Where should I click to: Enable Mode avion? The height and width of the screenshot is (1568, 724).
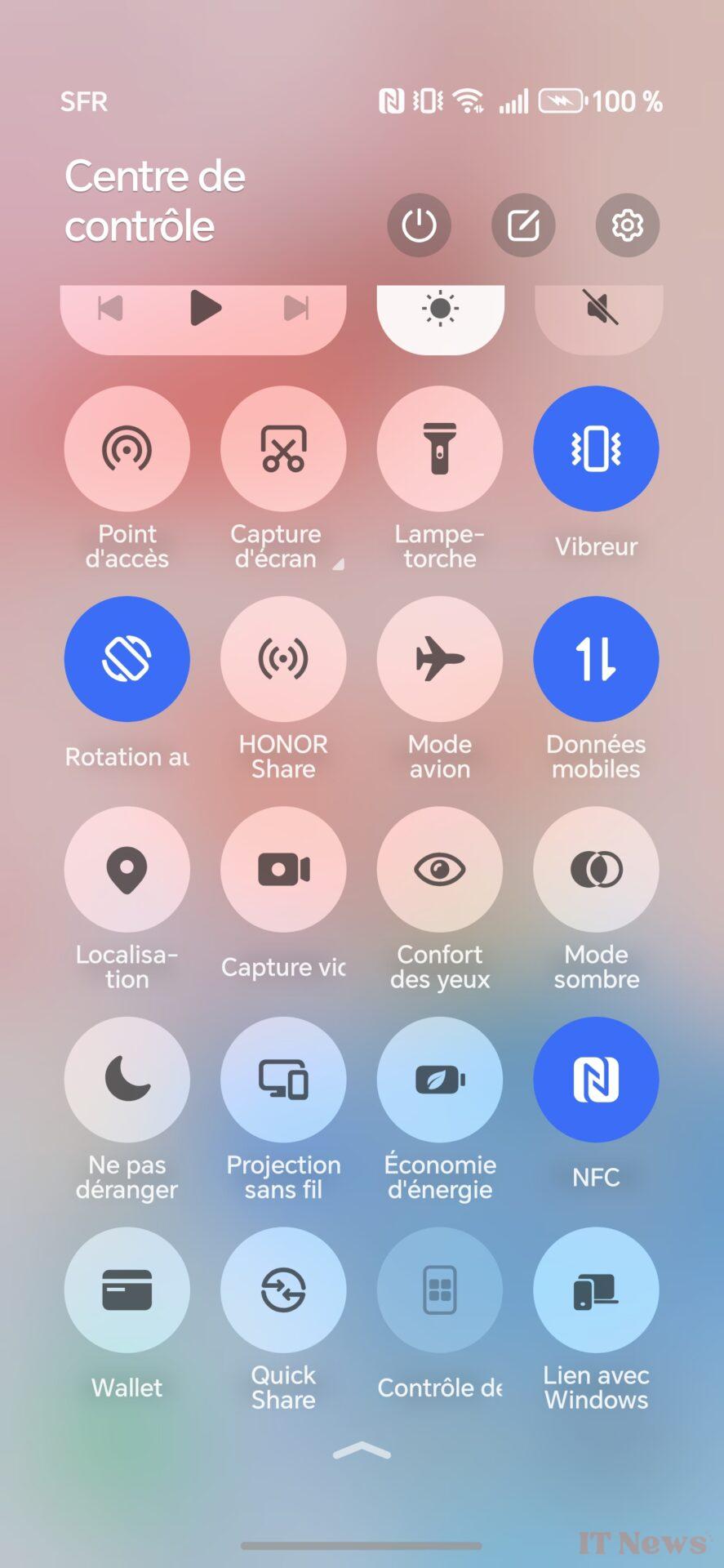coord(440,659)
